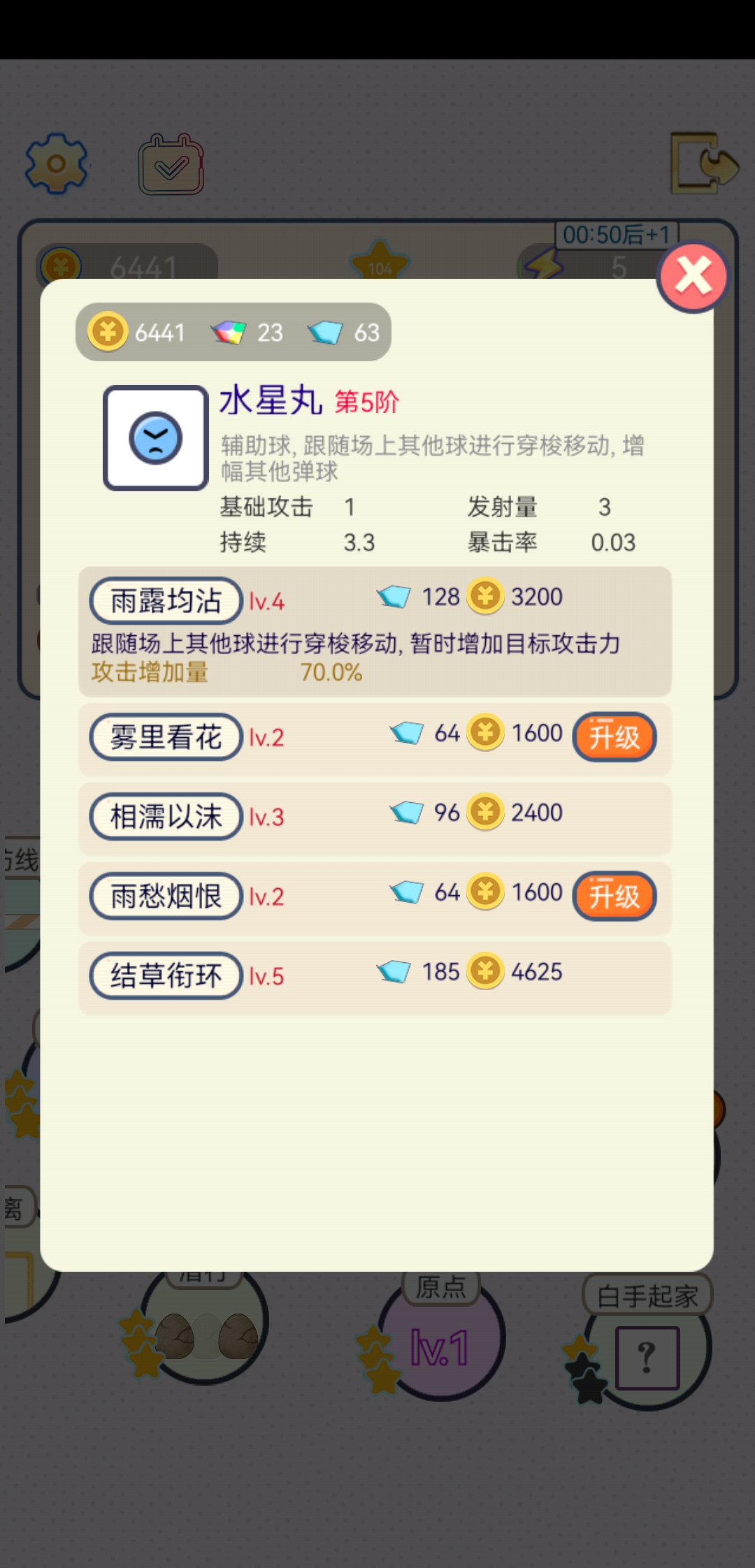Tap the exit/share icon at top right
Image resolution: width=755 pixels, height=1568 pixels.
706,162
